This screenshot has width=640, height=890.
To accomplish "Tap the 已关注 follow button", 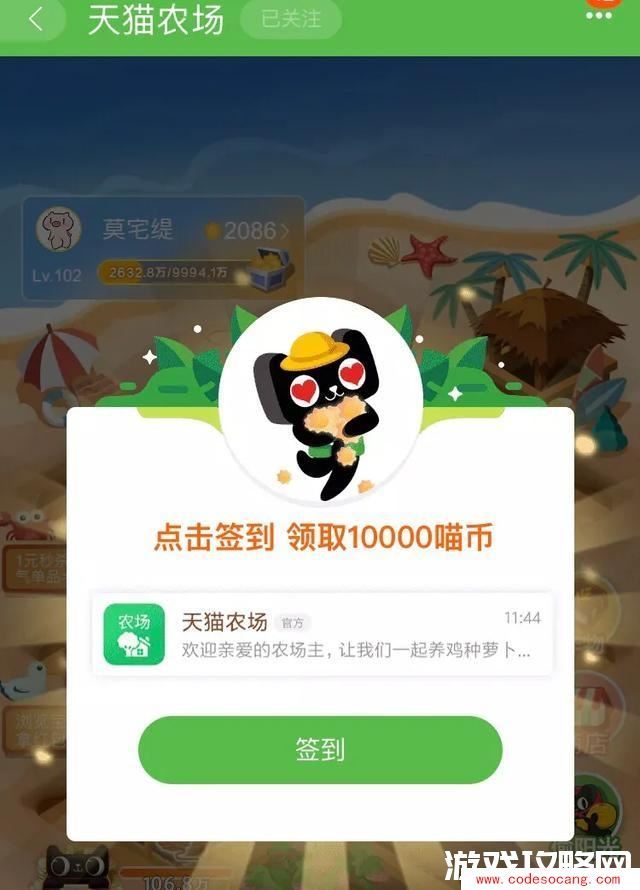I will click(x=291, y=19).
